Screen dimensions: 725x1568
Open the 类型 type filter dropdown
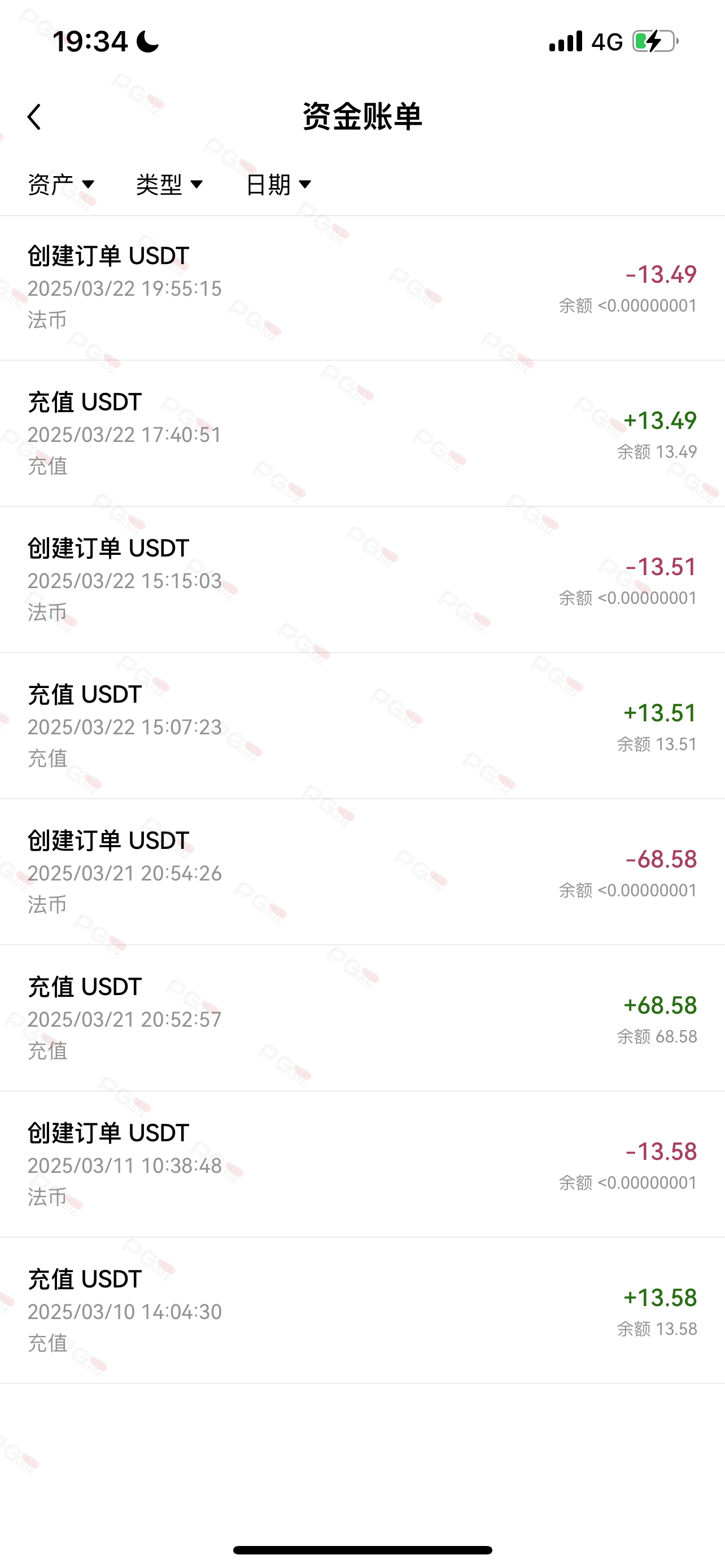(170, 185)
